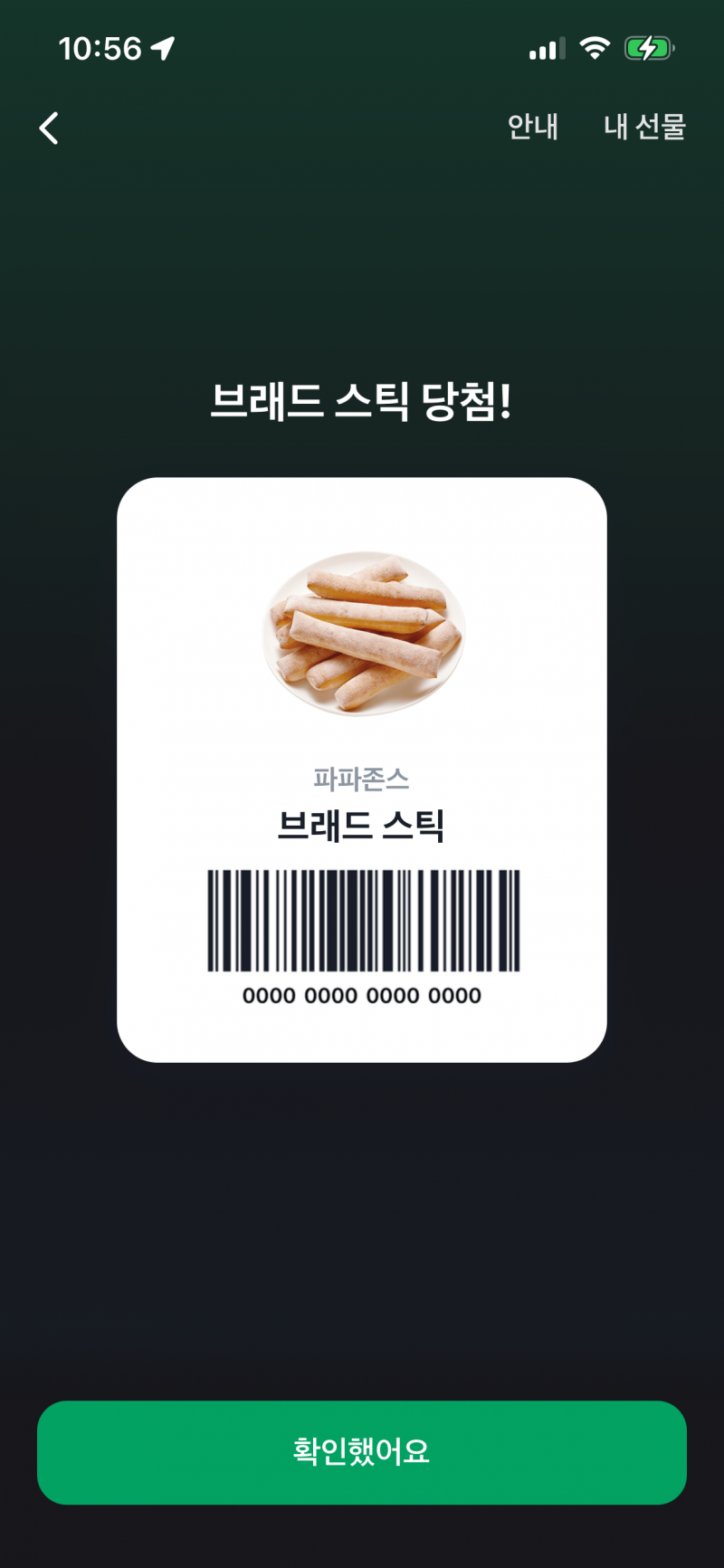724x1568 pixels.
Task: Tap the location services arrow icon
Action: (163, 48)
